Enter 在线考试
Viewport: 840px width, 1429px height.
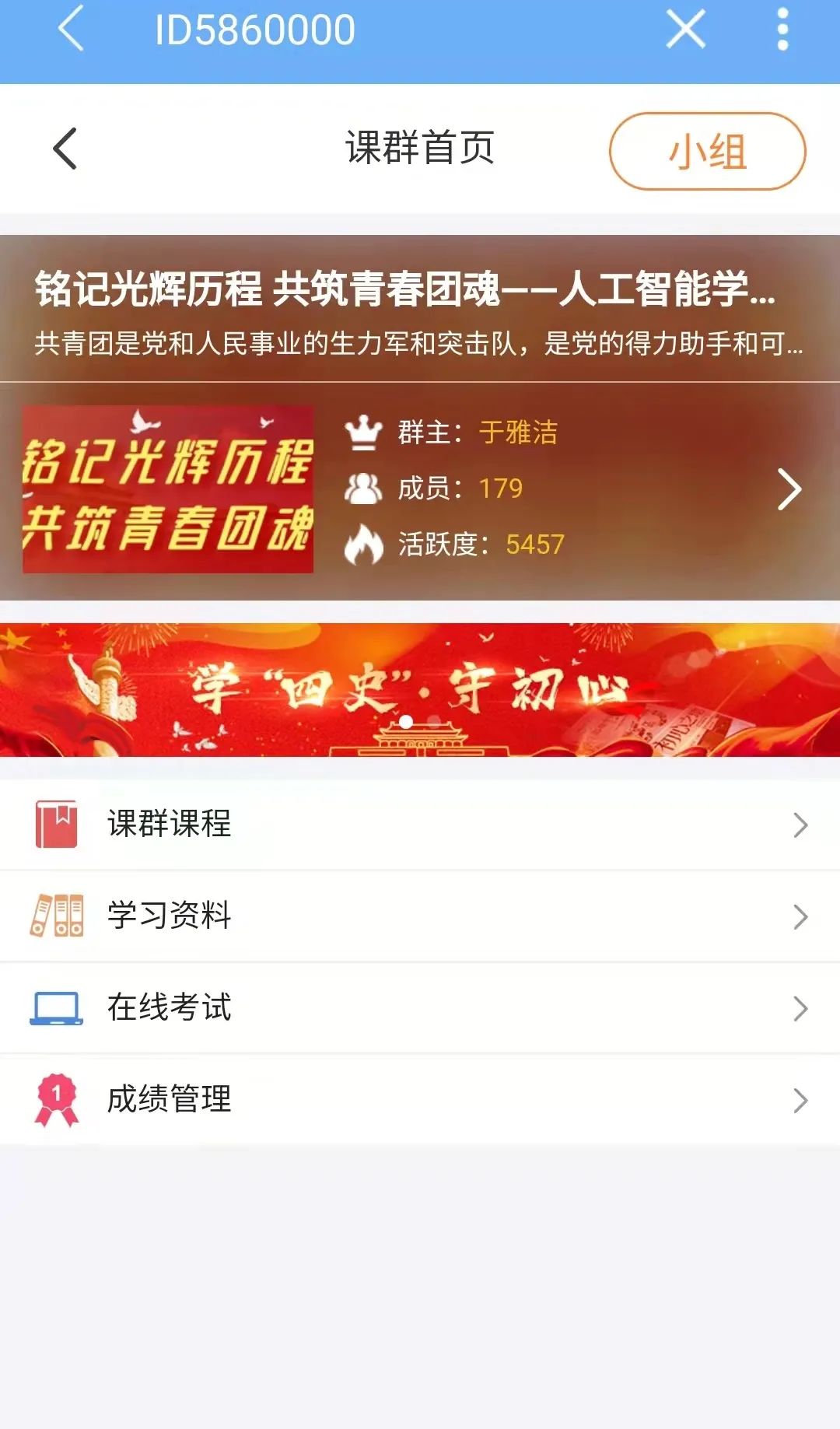pyautogui.click(x=420, y=1008)
